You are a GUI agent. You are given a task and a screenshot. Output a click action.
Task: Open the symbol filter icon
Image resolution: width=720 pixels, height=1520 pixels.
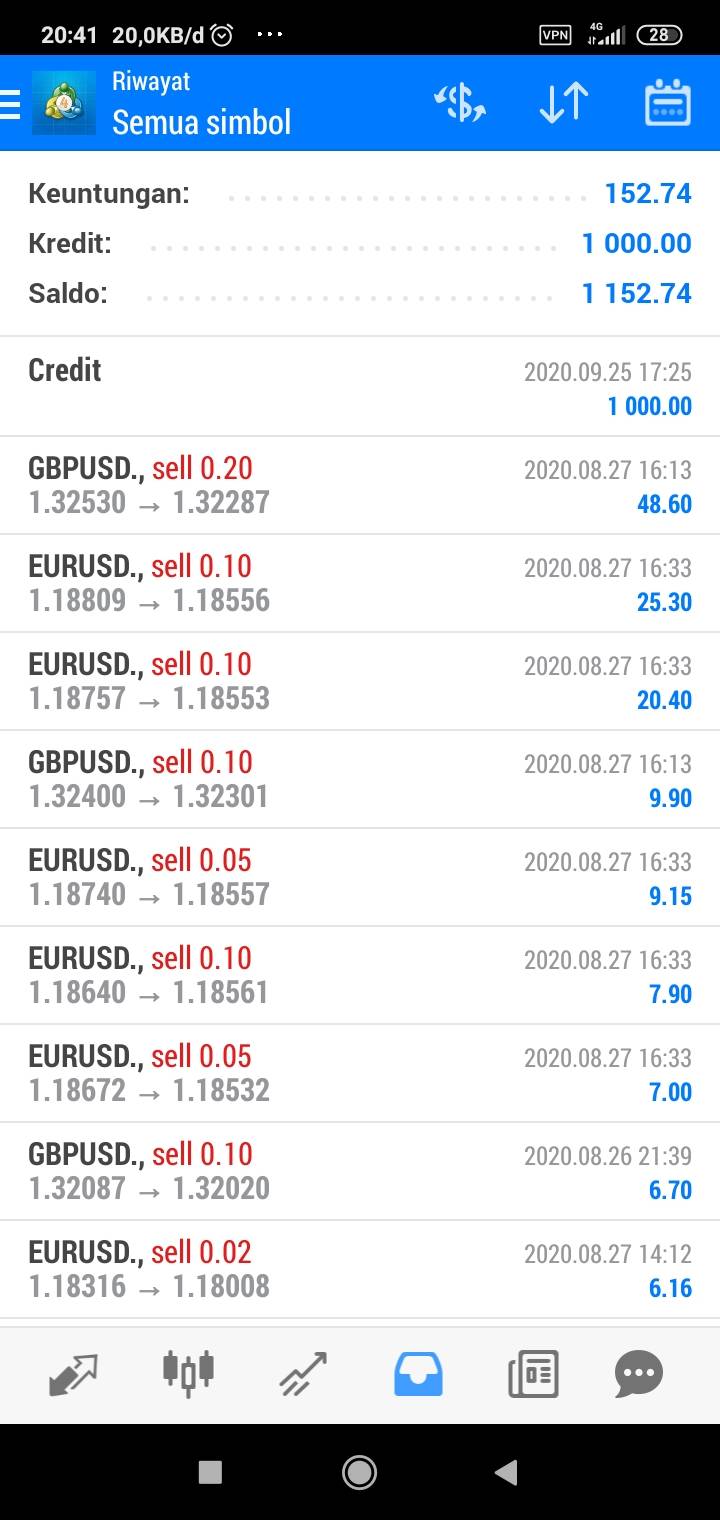point(460,103)
